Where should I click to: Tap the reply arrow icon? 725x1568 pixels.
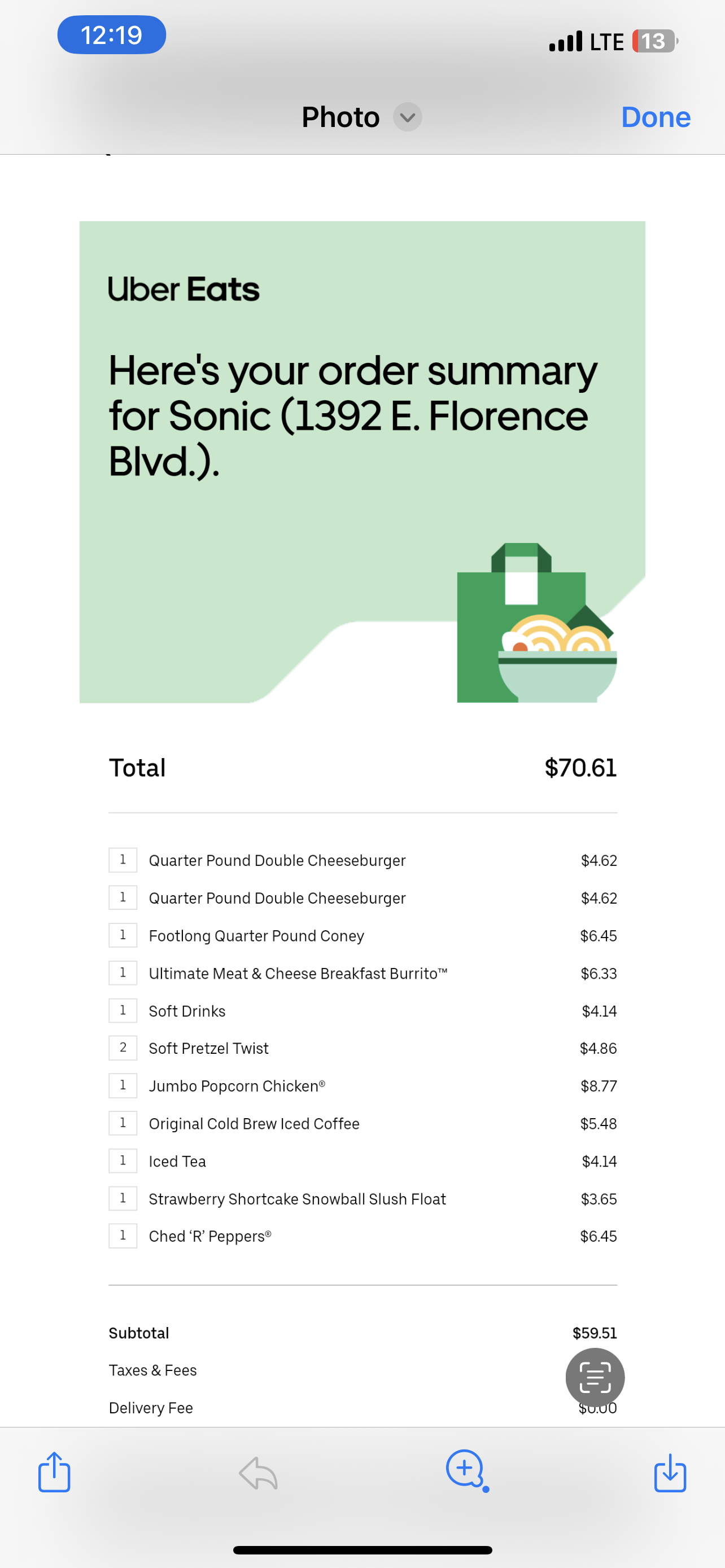(x=258, y=1473)
